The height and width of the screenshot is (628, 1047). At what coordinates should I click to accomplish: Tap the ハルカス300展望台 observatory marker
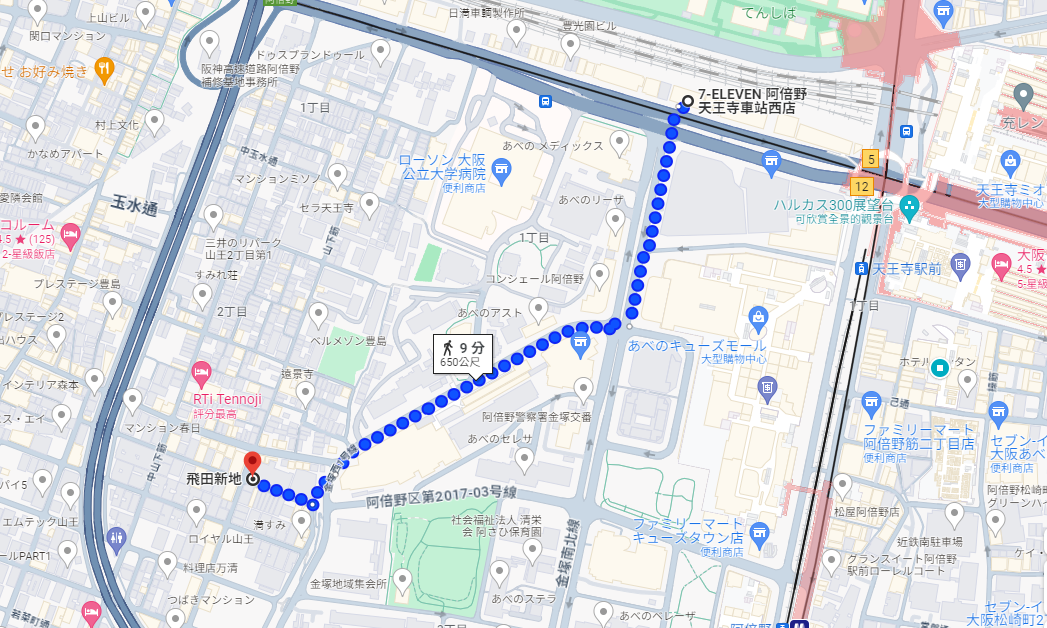[x=909, y=209]
